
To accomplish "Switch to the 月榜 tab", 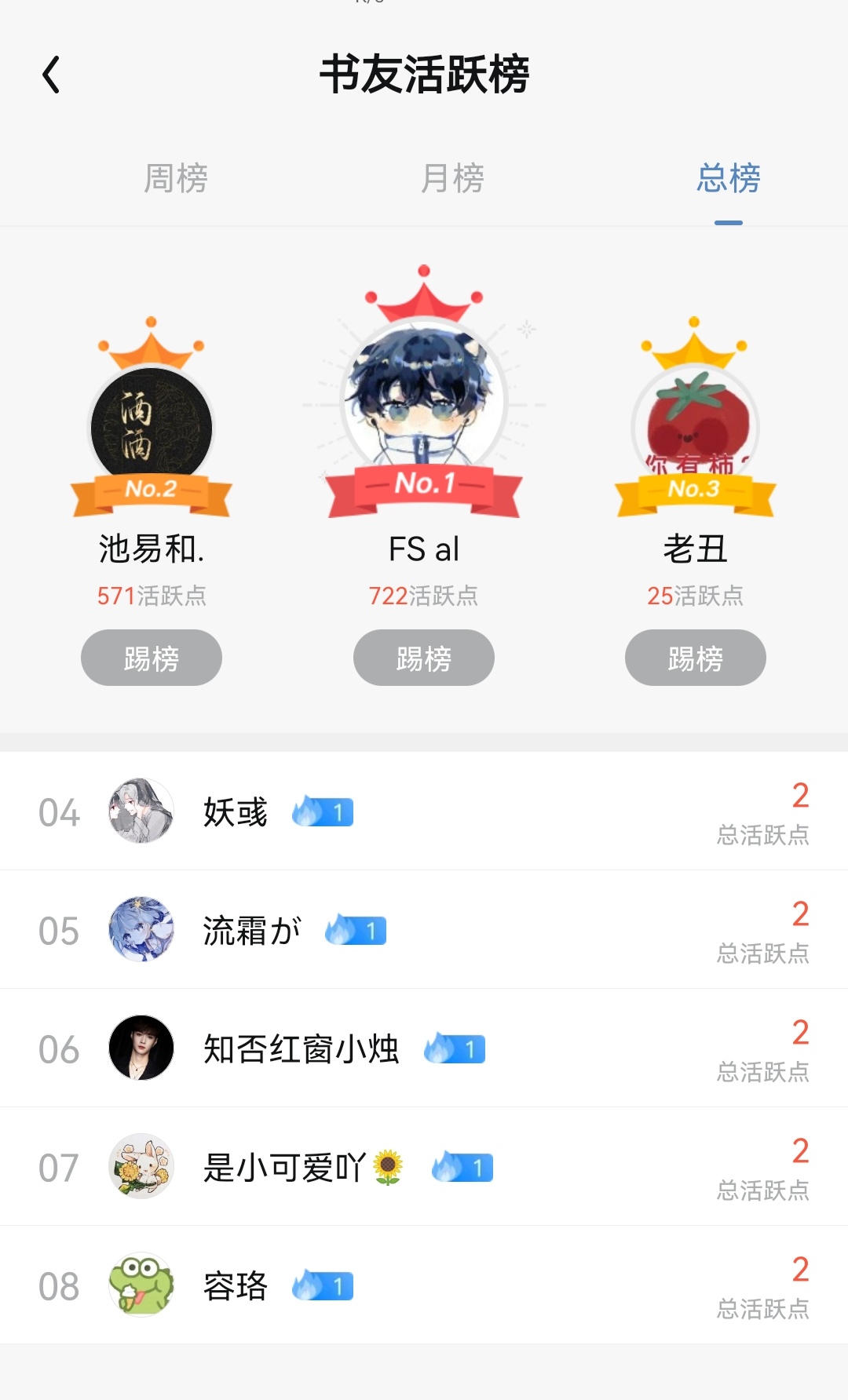I will click(x=452, y=179).
